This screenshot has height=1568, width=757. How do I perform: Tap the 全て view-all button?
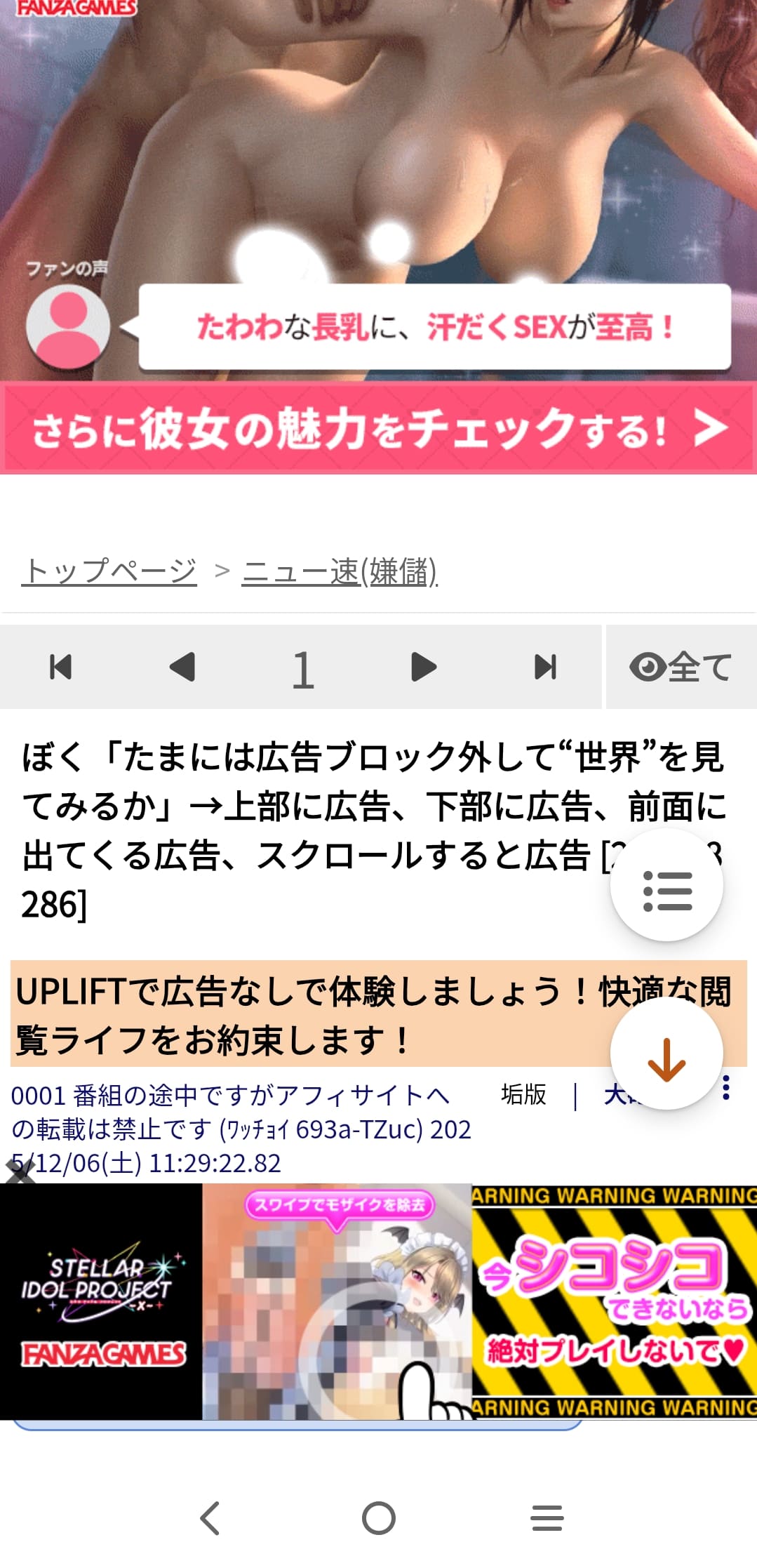point(681,667)
